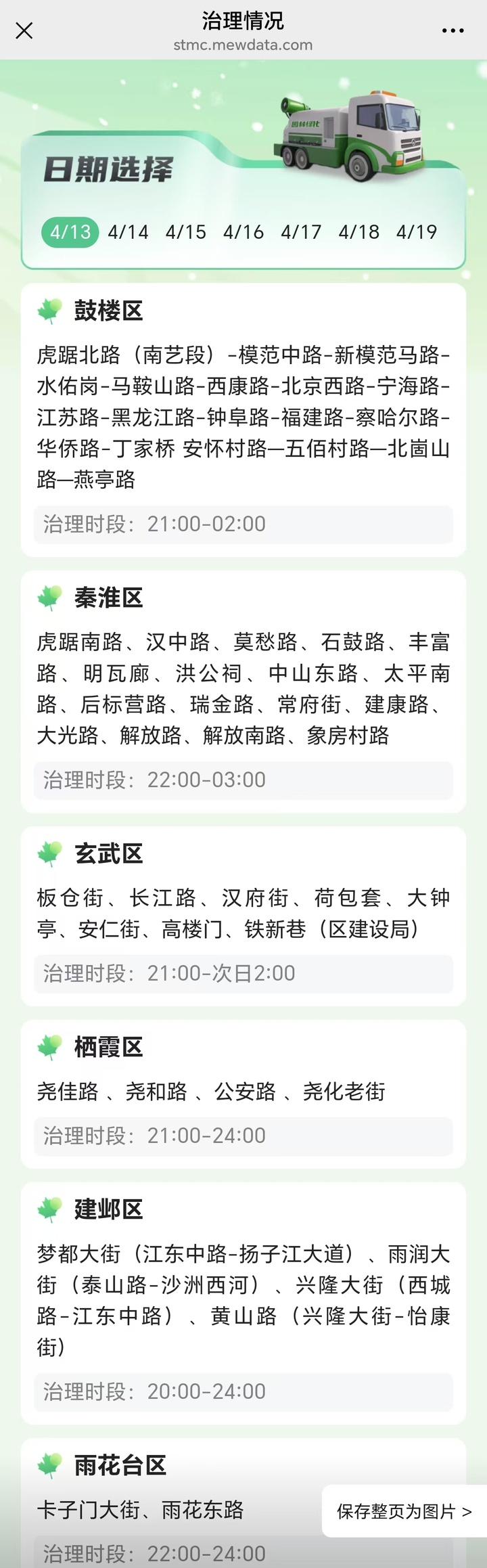
Task: Tap 保存整页为图片 to save page as image
Action: click(404, 1511)
